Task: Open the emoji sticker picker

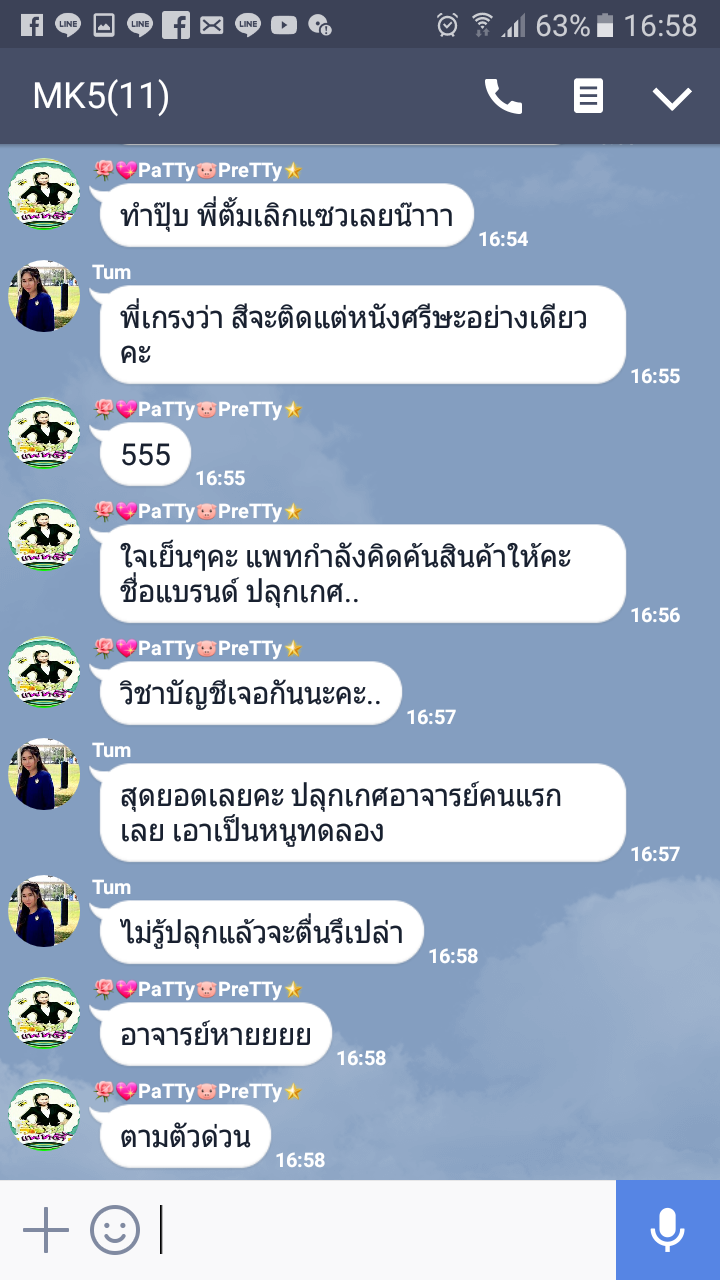Action: (x=115, y=1230)
